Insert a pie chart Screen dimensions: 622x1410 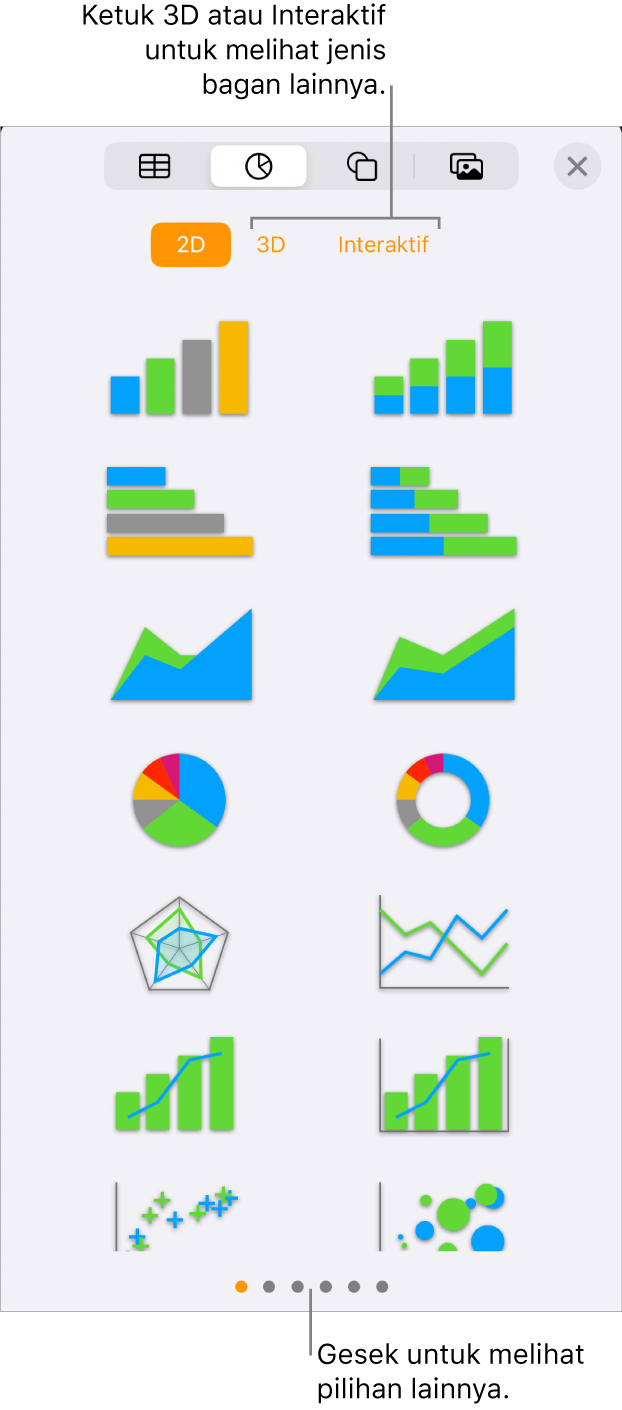(x=180, y=800)
